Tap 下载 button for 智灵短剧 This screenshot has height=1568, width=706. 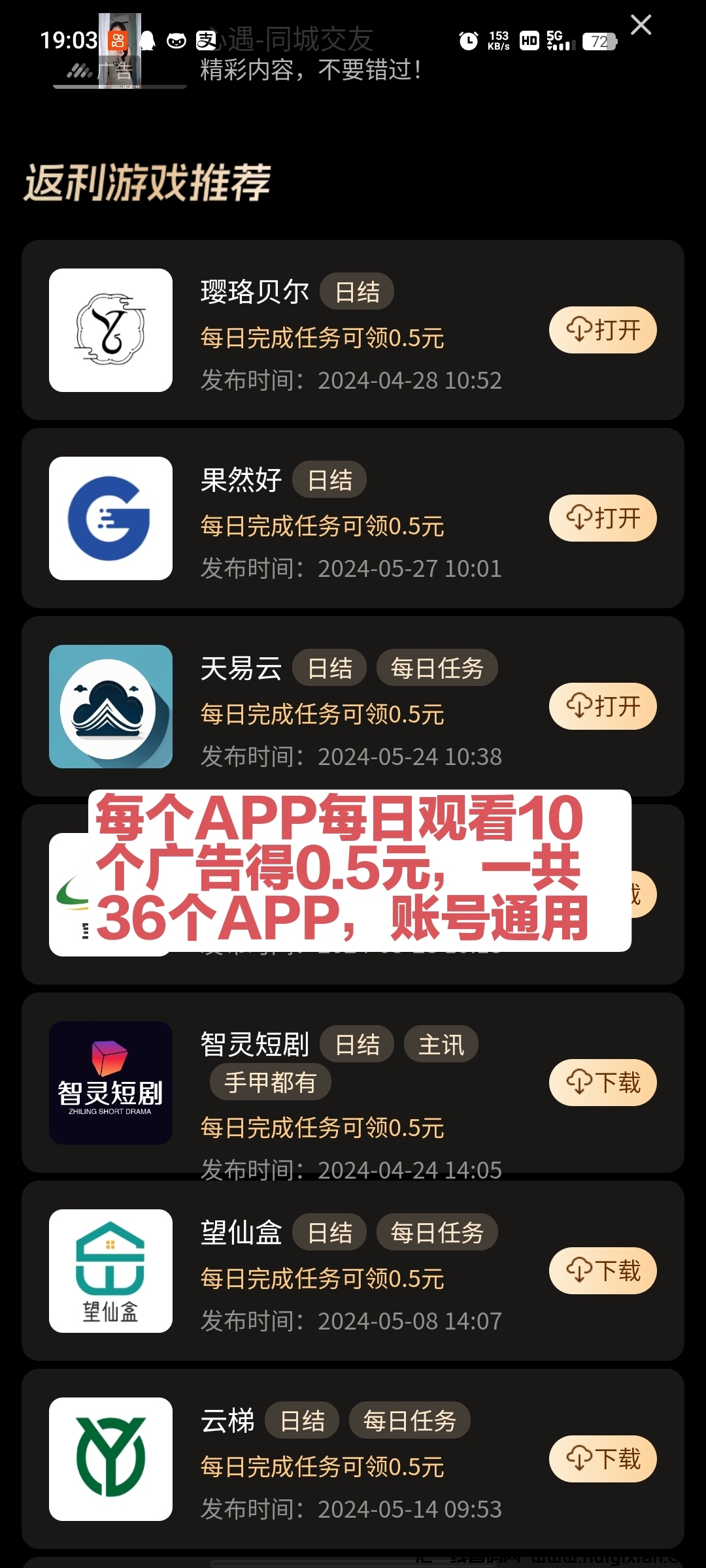coord(602,1083)
